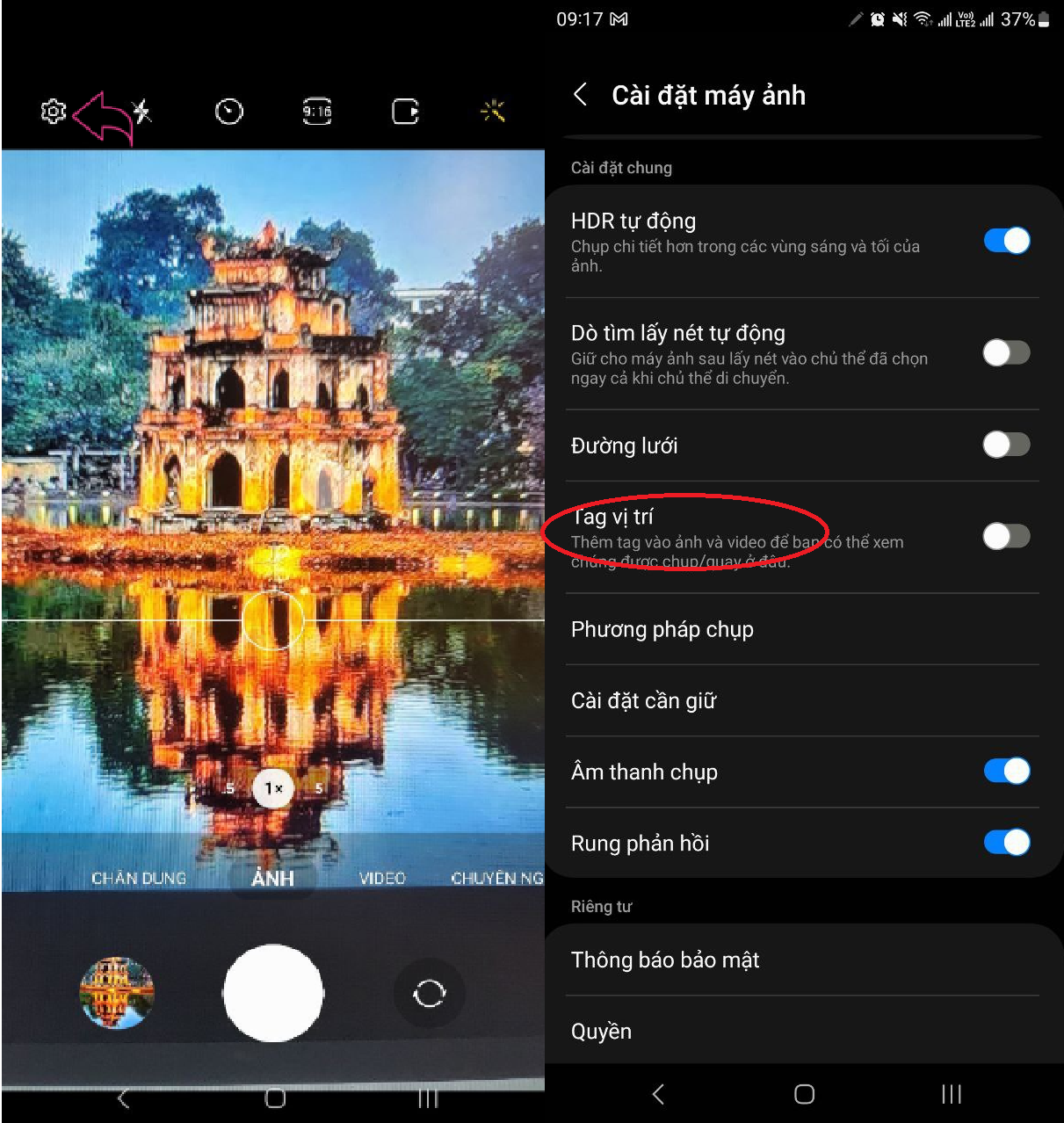Image resolution: width=1064 pixels, height=1123 pixels.
Task: Go back from Cài đặt máy ảnh
Action: [581, 95]
